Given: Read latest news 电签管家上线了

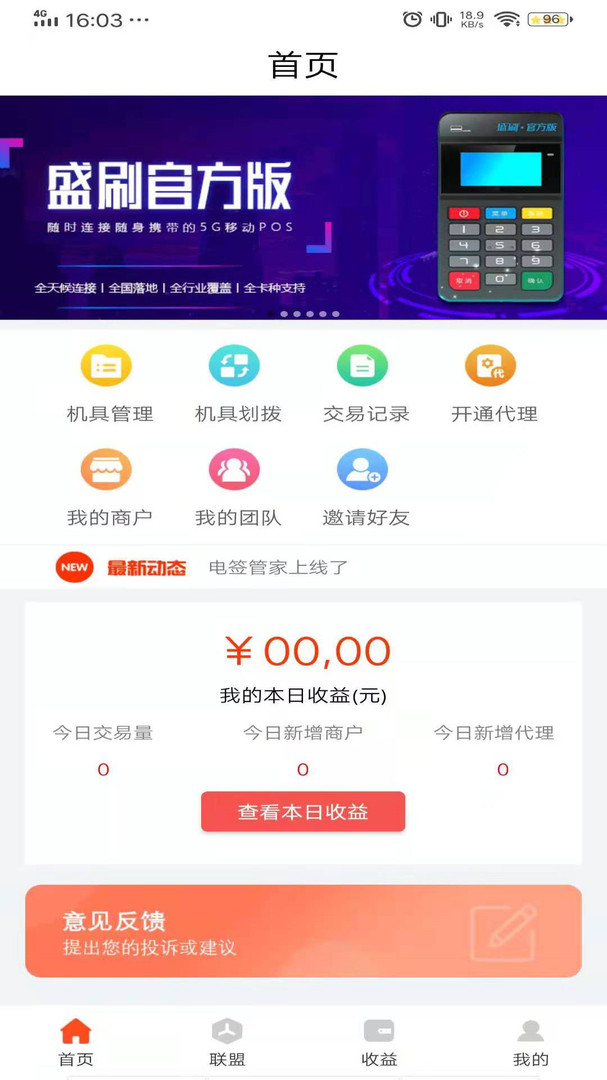Looking at the screenshot, I should click(x=278, y=567).
